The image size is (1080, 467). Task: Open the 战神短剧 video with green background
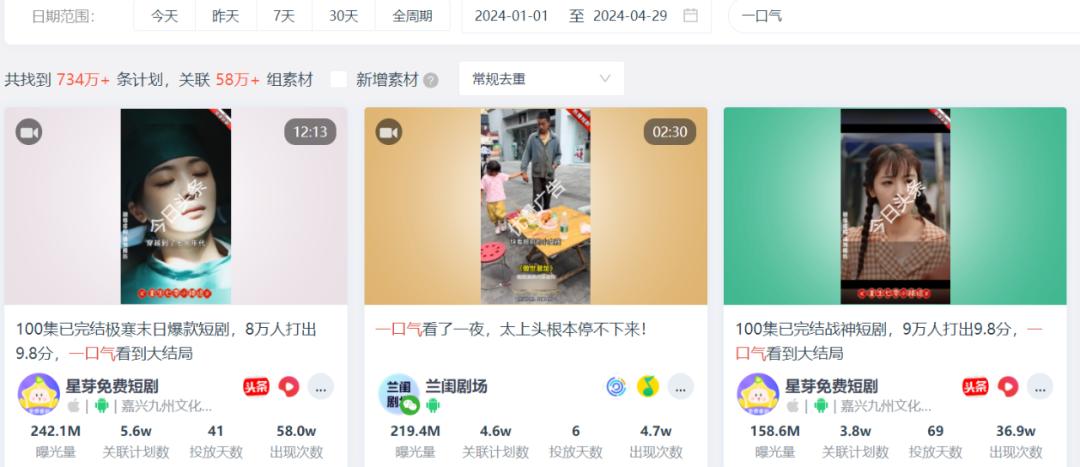click(895, 206)
